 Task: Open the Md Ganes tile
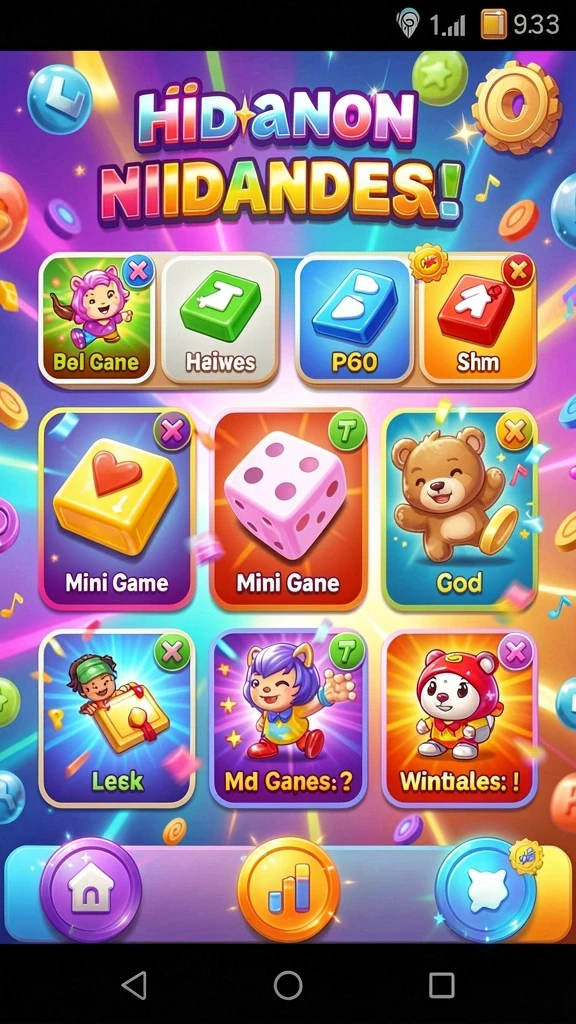tap(288, 718)
